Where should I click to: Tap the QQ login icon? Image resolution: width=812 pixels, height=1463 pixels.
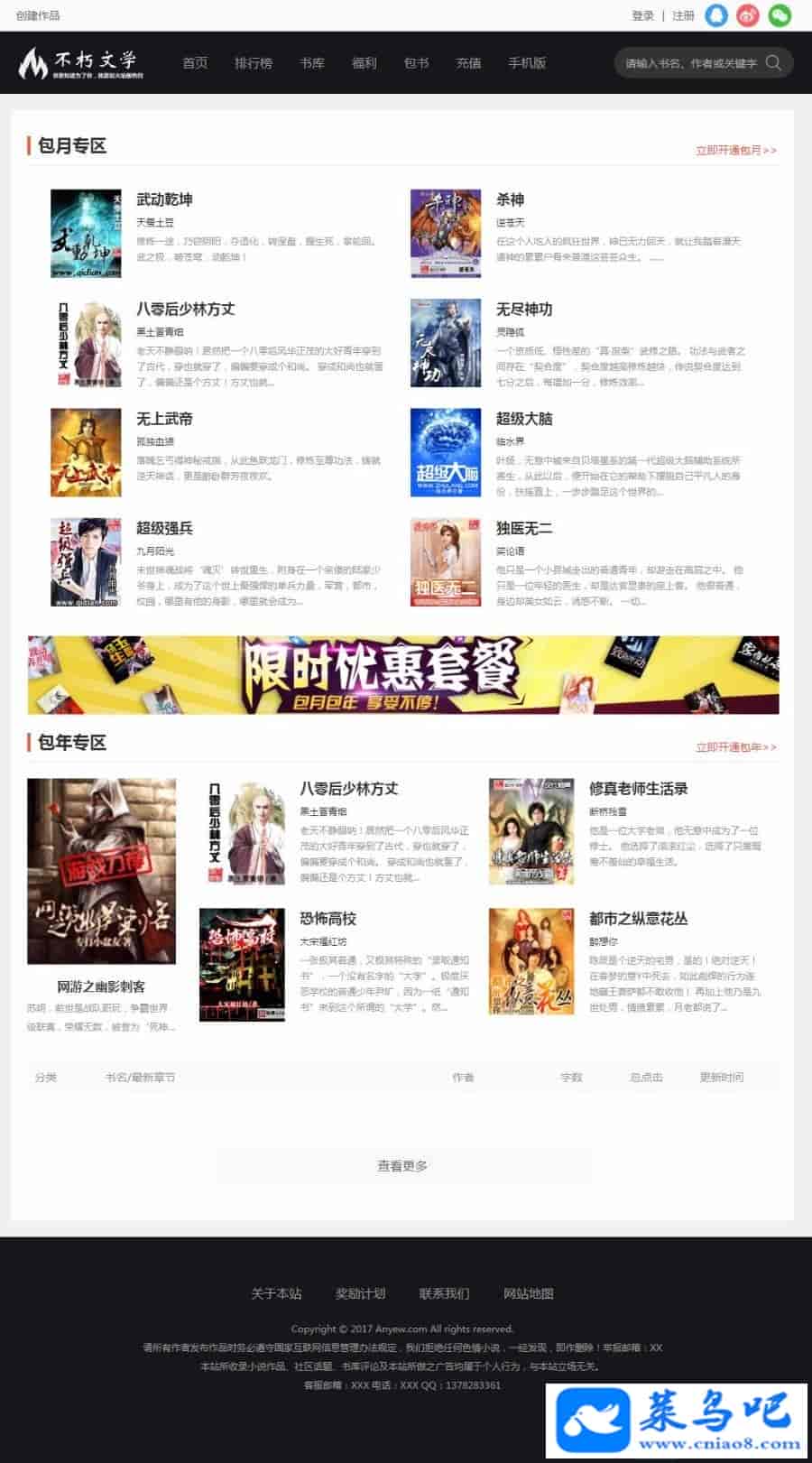(x=715, y=15)
